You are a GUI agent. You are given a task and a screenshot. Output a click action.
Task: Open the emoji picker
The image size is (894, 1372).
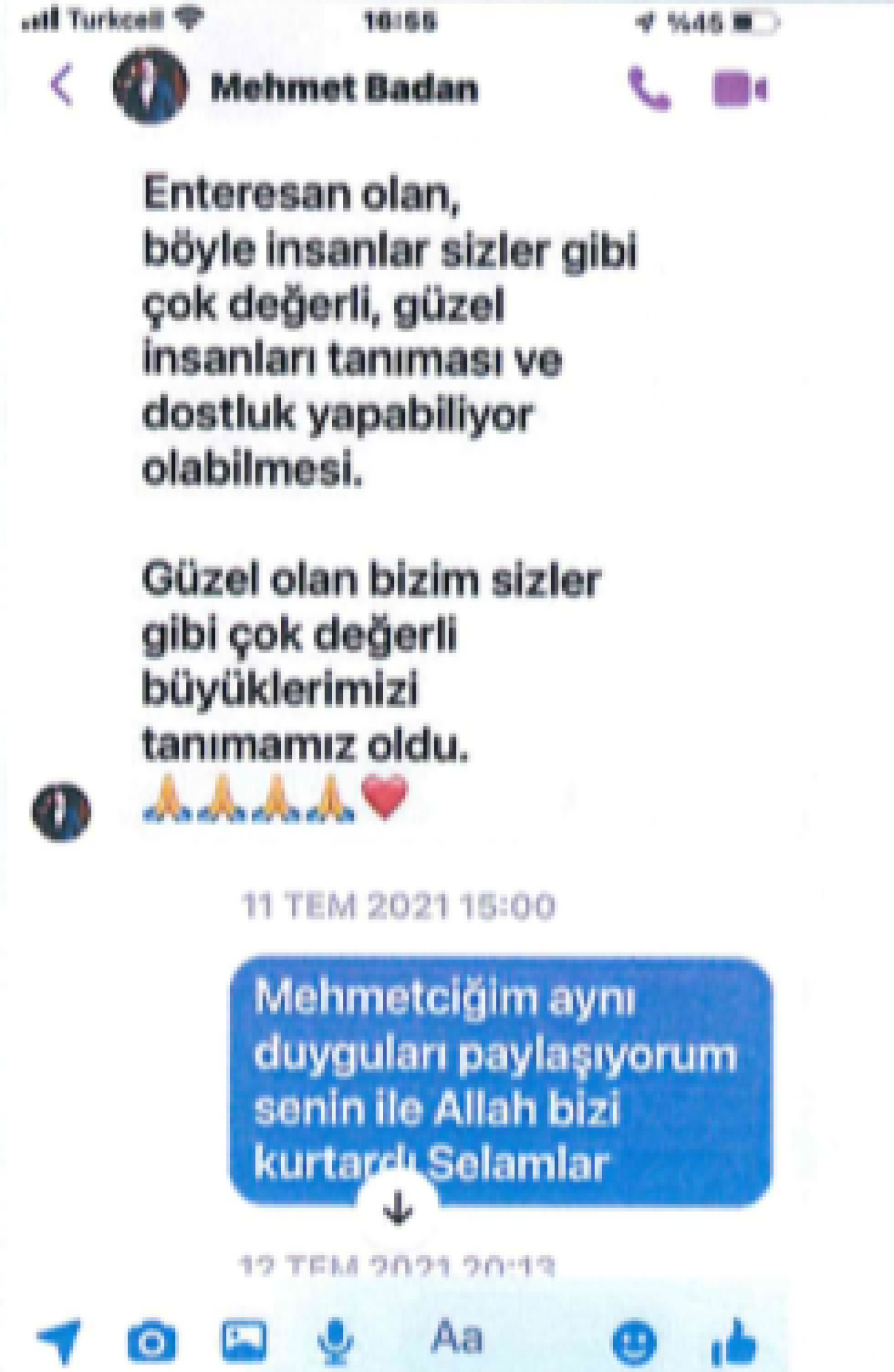point(634,1340)
